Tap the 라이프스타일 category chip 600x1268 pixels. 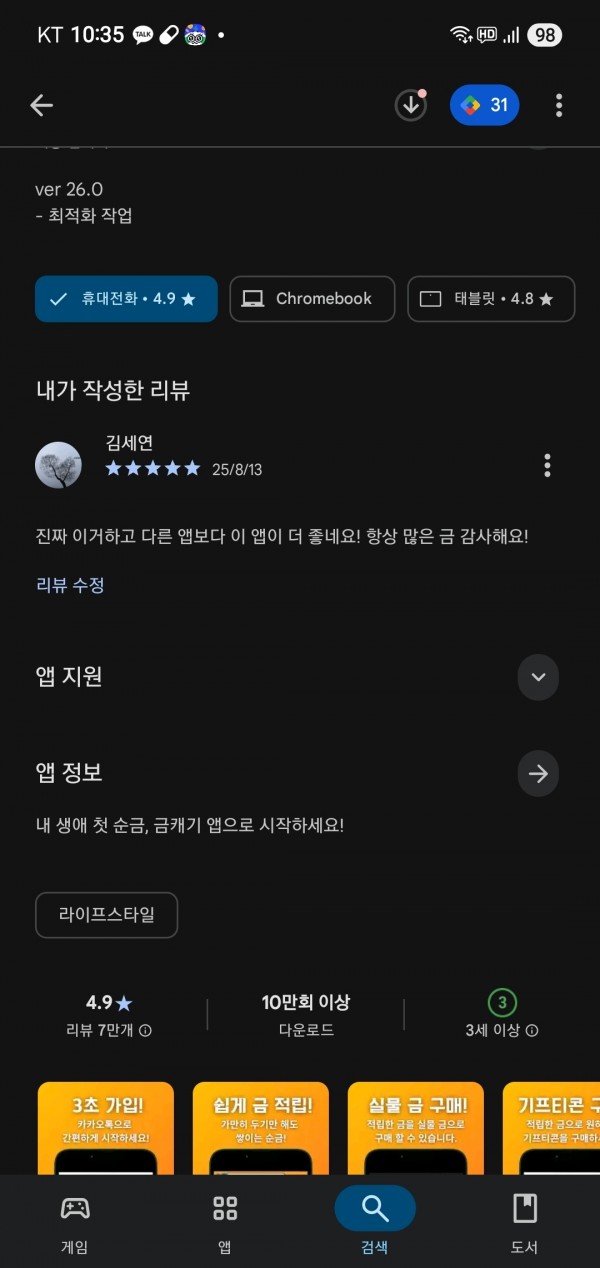click(x=107, y=915)
